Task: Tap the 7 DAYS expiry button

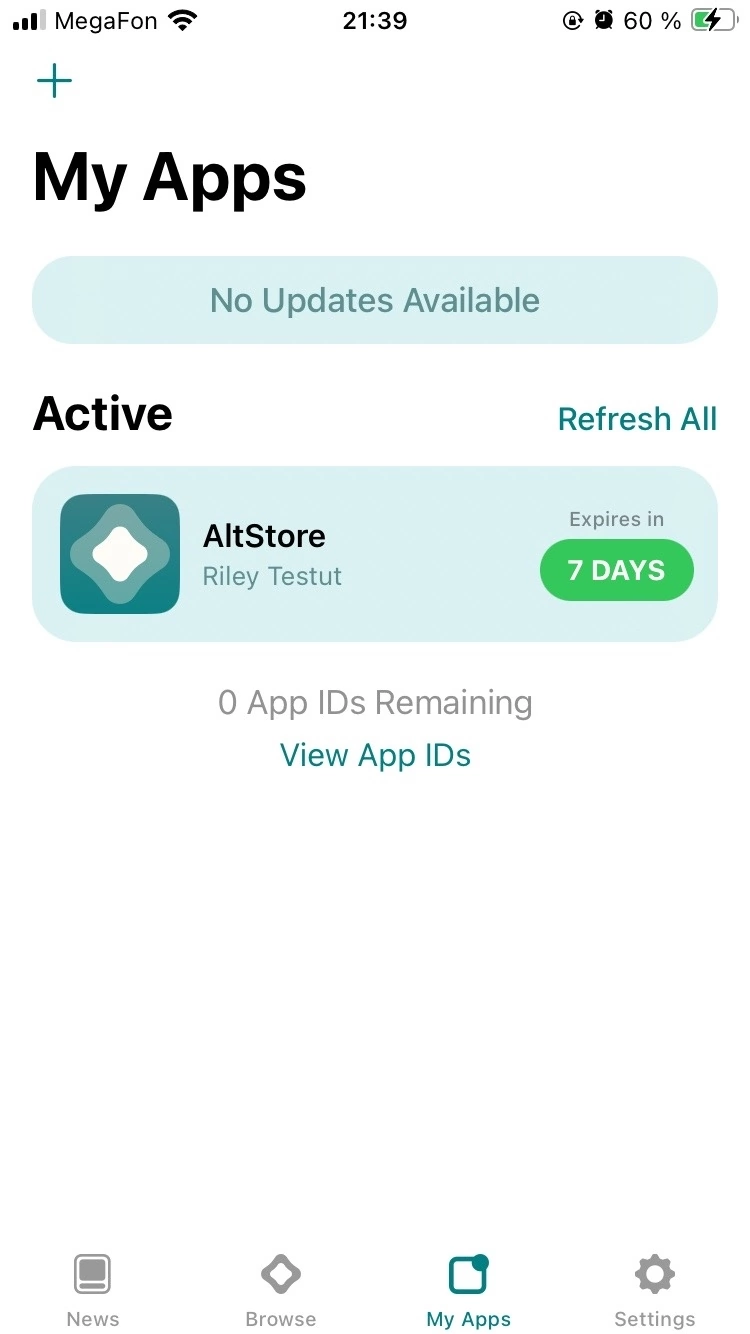Action: click(617, 570)
